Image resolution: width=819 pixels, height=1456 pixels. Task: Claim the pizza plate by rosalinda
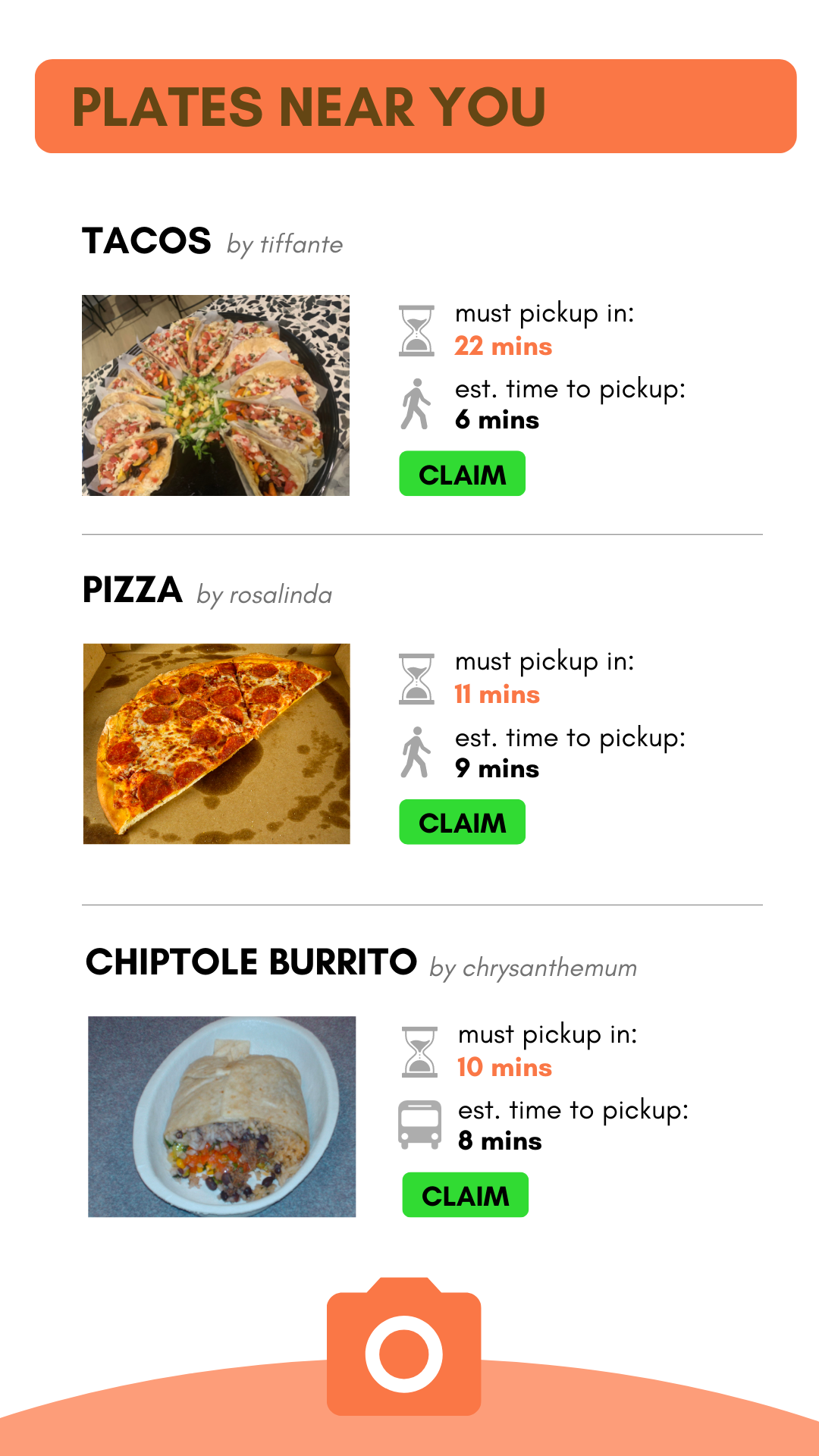click(462, 822)
